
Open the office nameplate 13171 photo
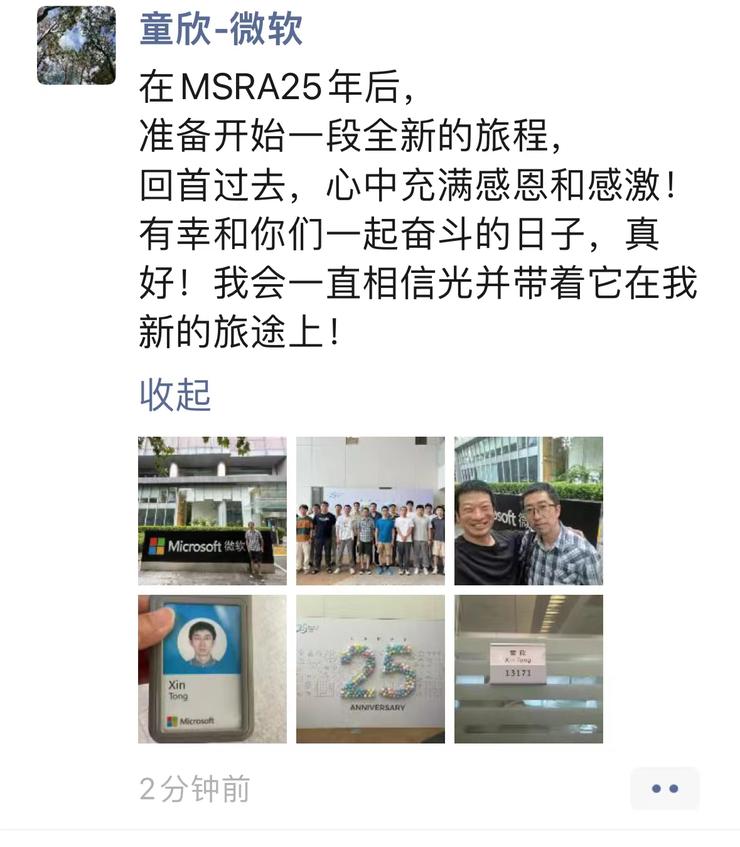coord(528,669)
